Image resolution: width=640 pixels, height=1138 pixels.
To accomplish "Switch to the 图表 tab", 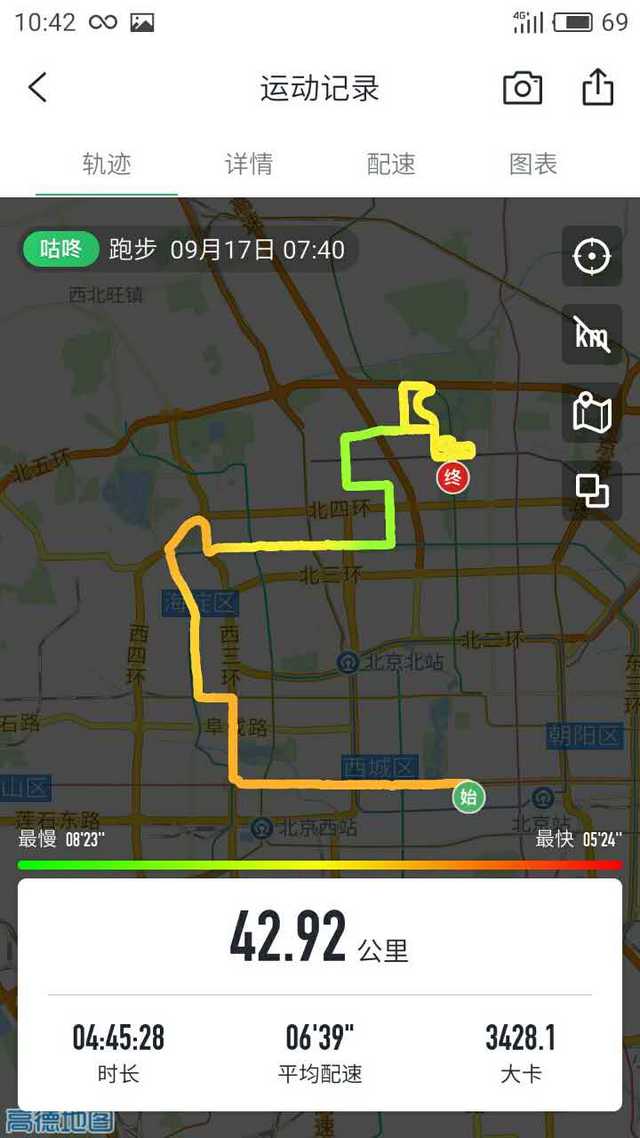I will pos(533,164).
